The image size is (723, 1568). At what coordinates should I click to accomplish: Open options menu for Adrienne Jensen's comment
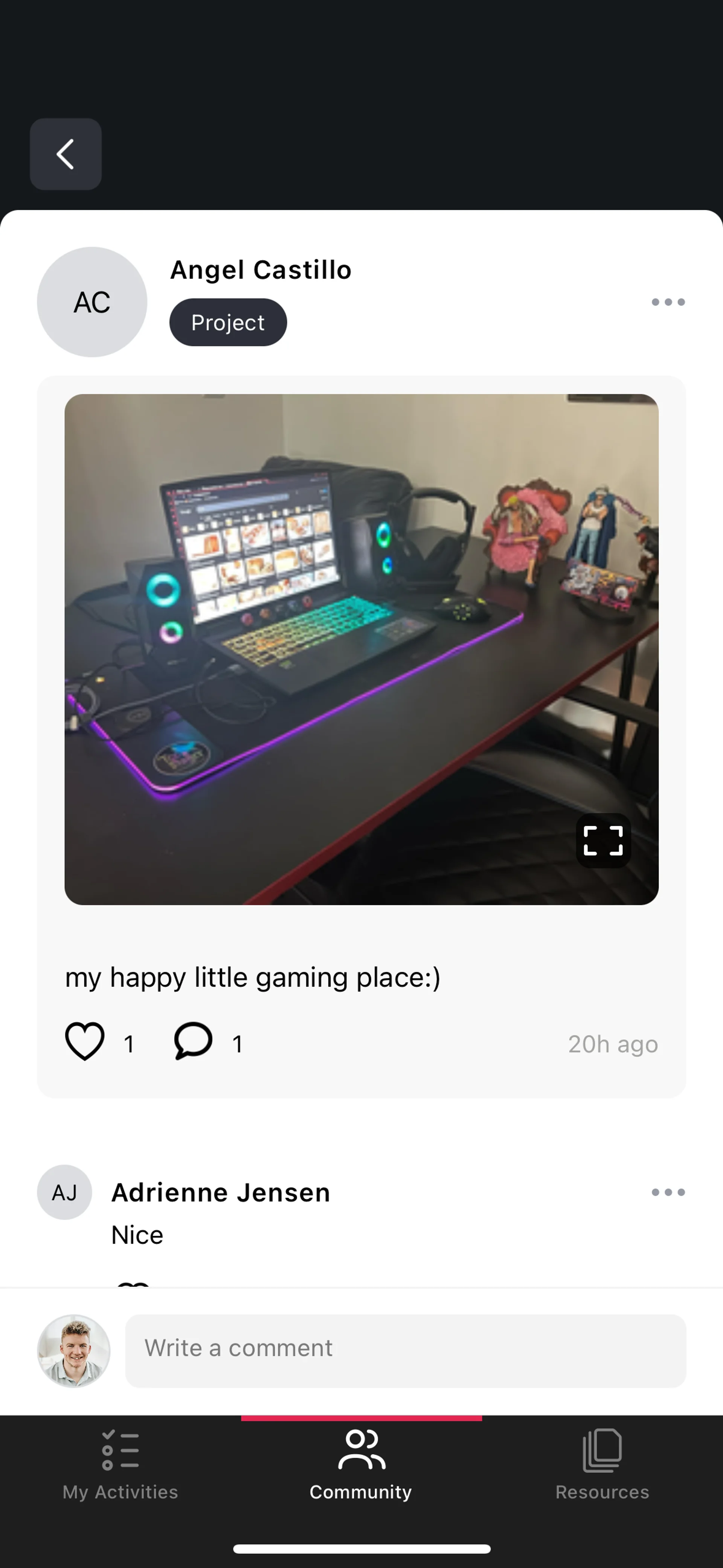pos(668,1192)
